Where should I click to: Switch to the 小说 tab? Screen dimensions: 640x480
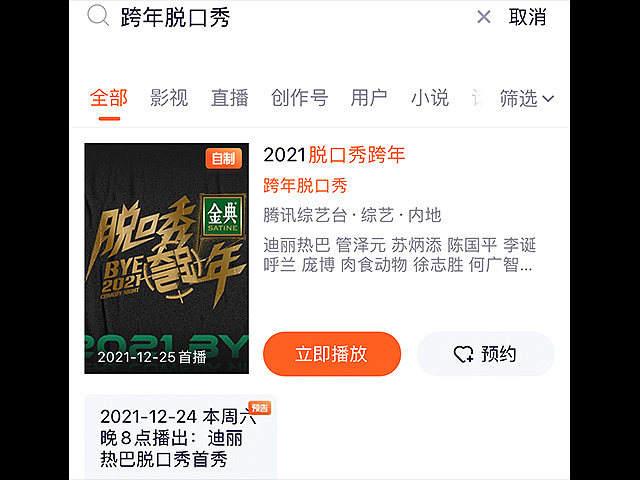[429, 98]
